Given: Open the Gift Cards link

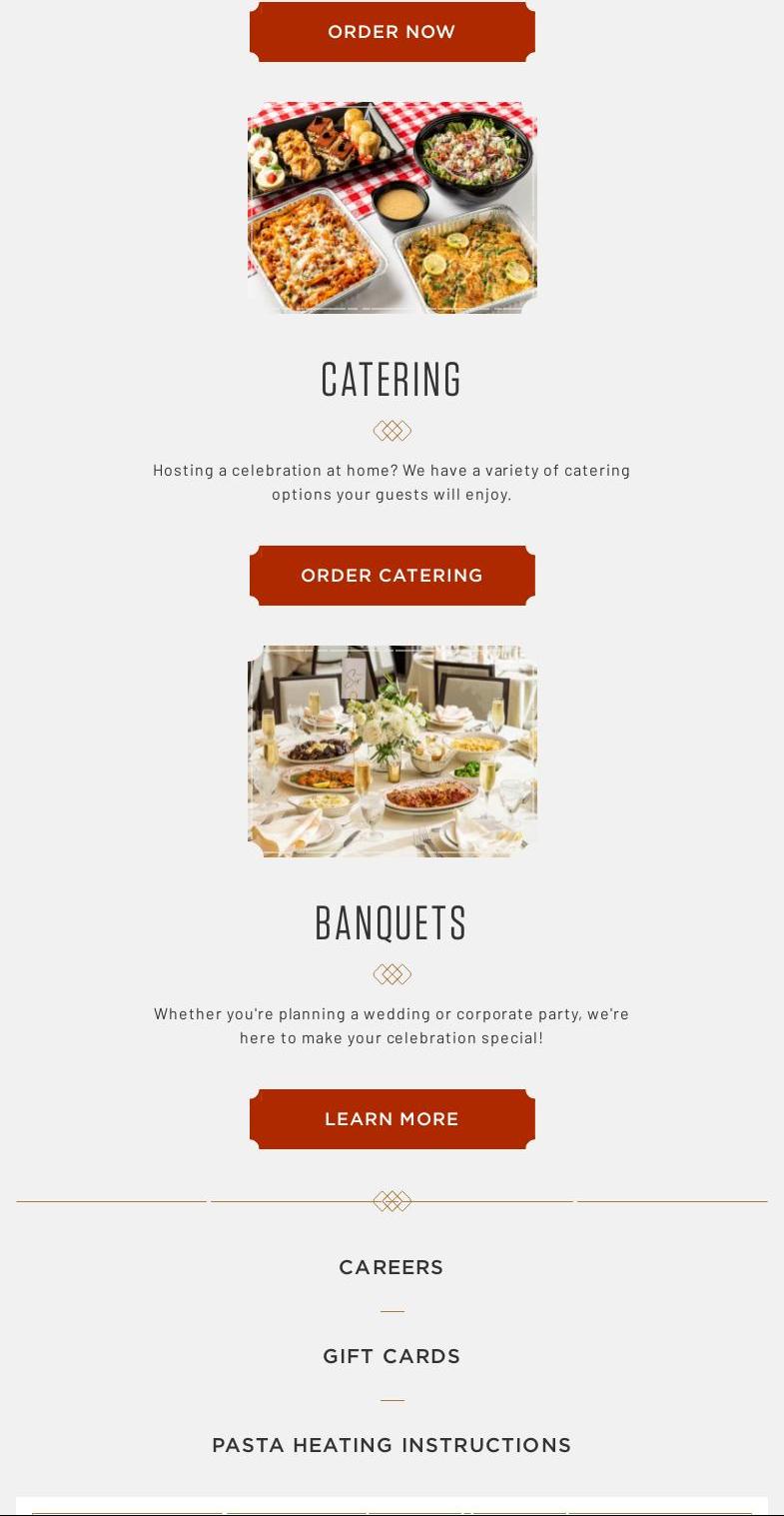Looking at the screenshot, I should click(x=392, y=1356).
